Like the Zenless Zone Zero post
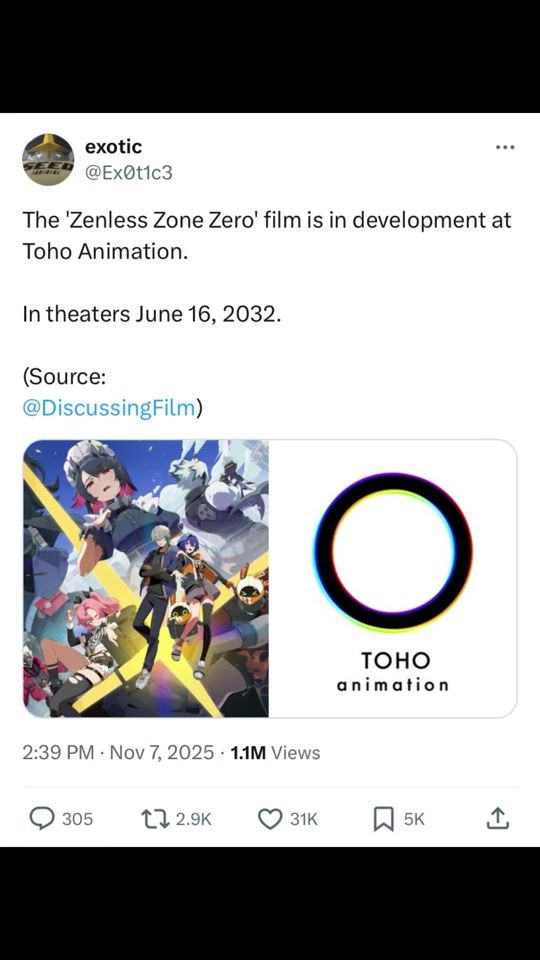Image resolution: width=540 pixels, height=960 pixels. (x=269, y=819)
